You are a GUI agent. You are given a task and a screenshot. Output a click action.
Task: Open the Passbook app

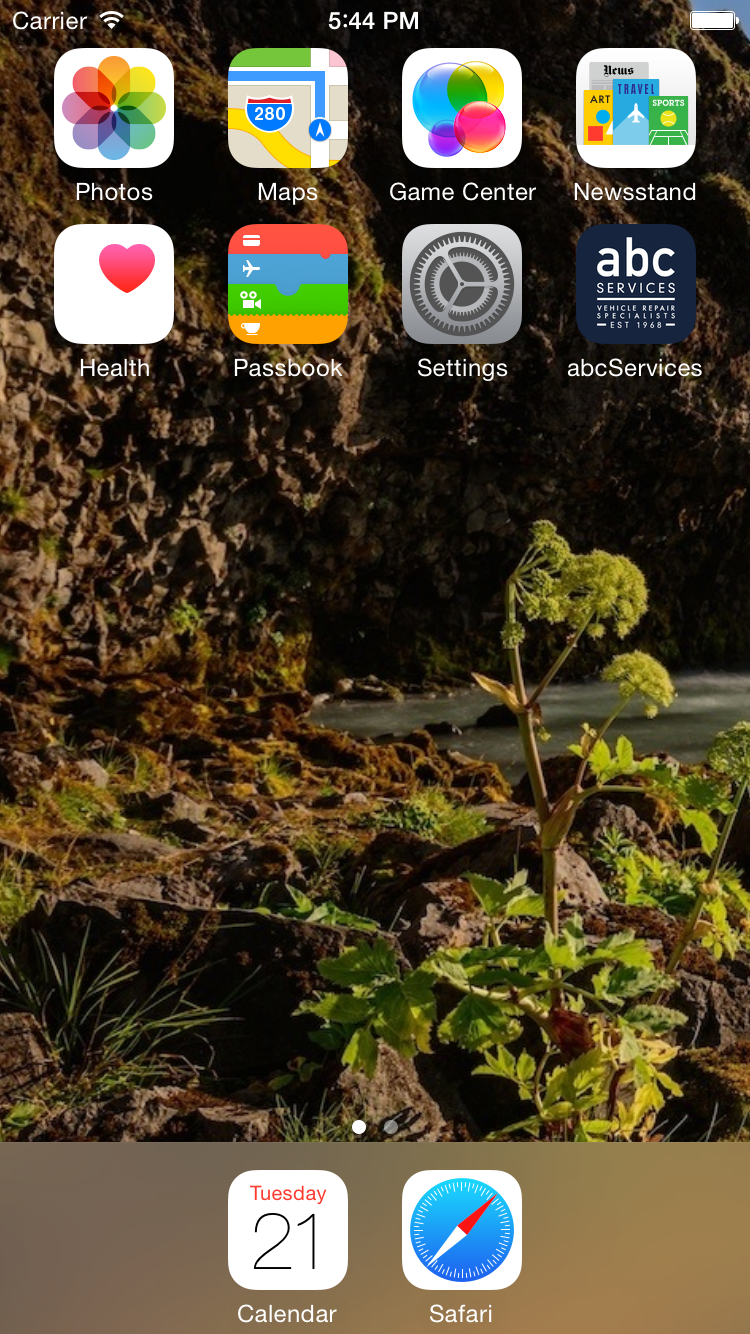coord(288,284)
